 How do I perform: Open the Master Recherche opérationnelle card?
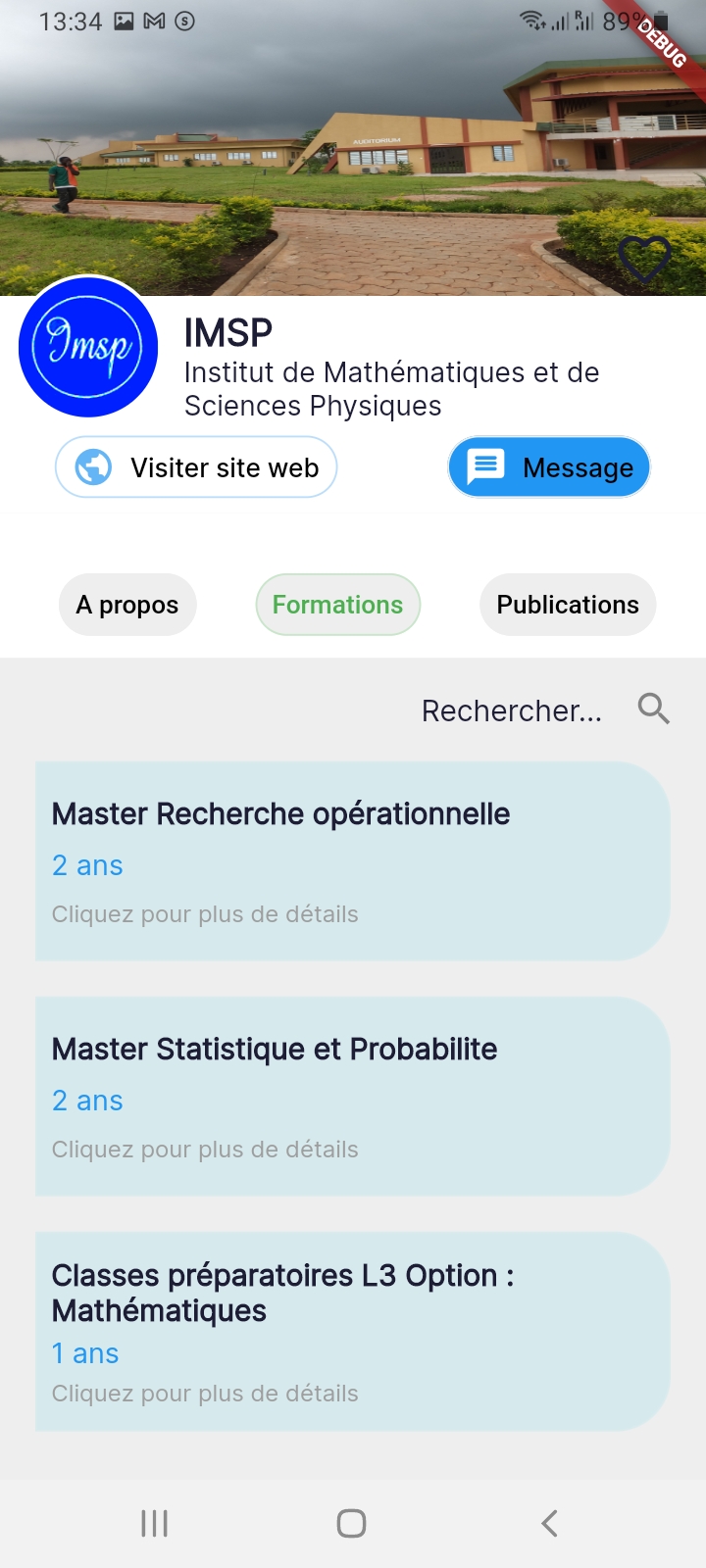(353, 861)
